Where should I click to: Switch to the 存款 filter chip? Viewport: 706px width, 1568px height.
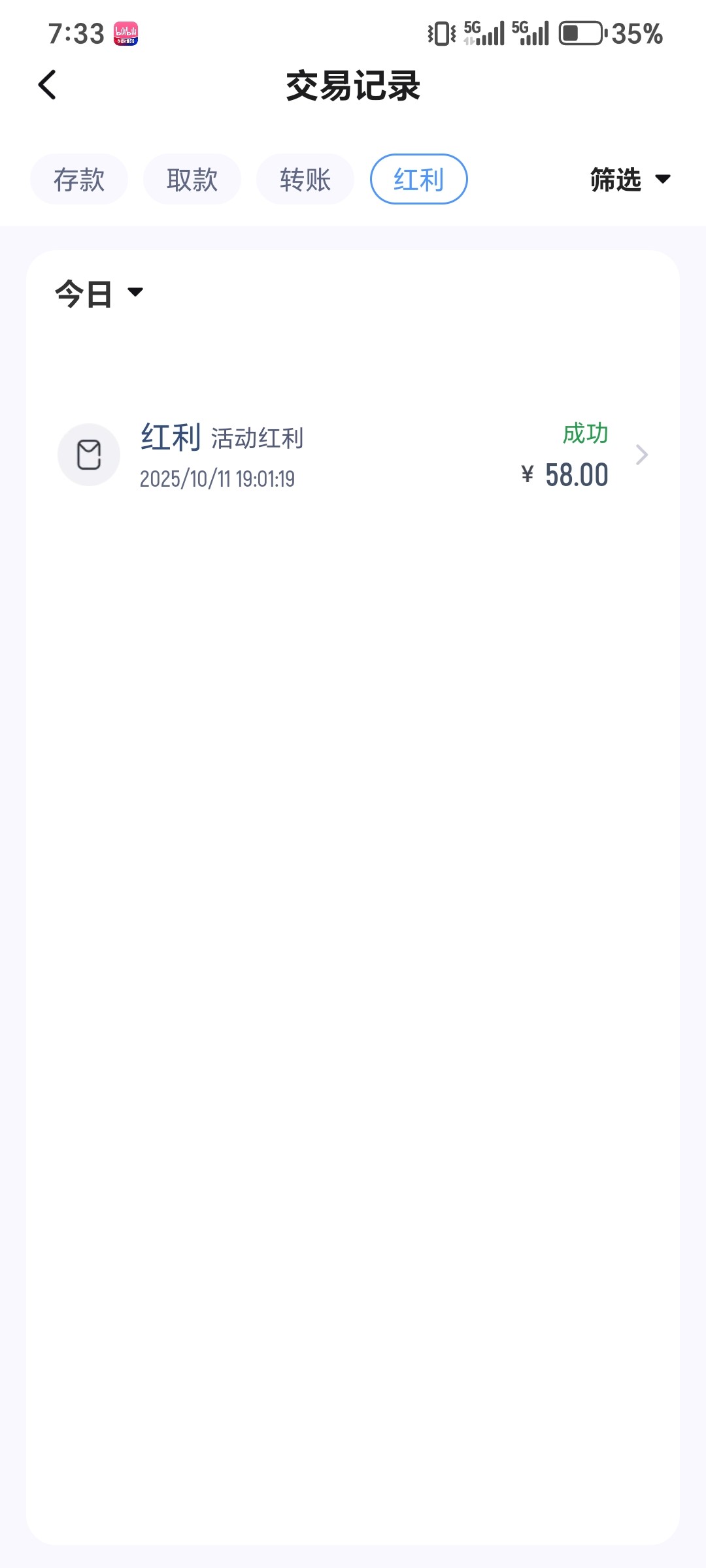point(79,180)
